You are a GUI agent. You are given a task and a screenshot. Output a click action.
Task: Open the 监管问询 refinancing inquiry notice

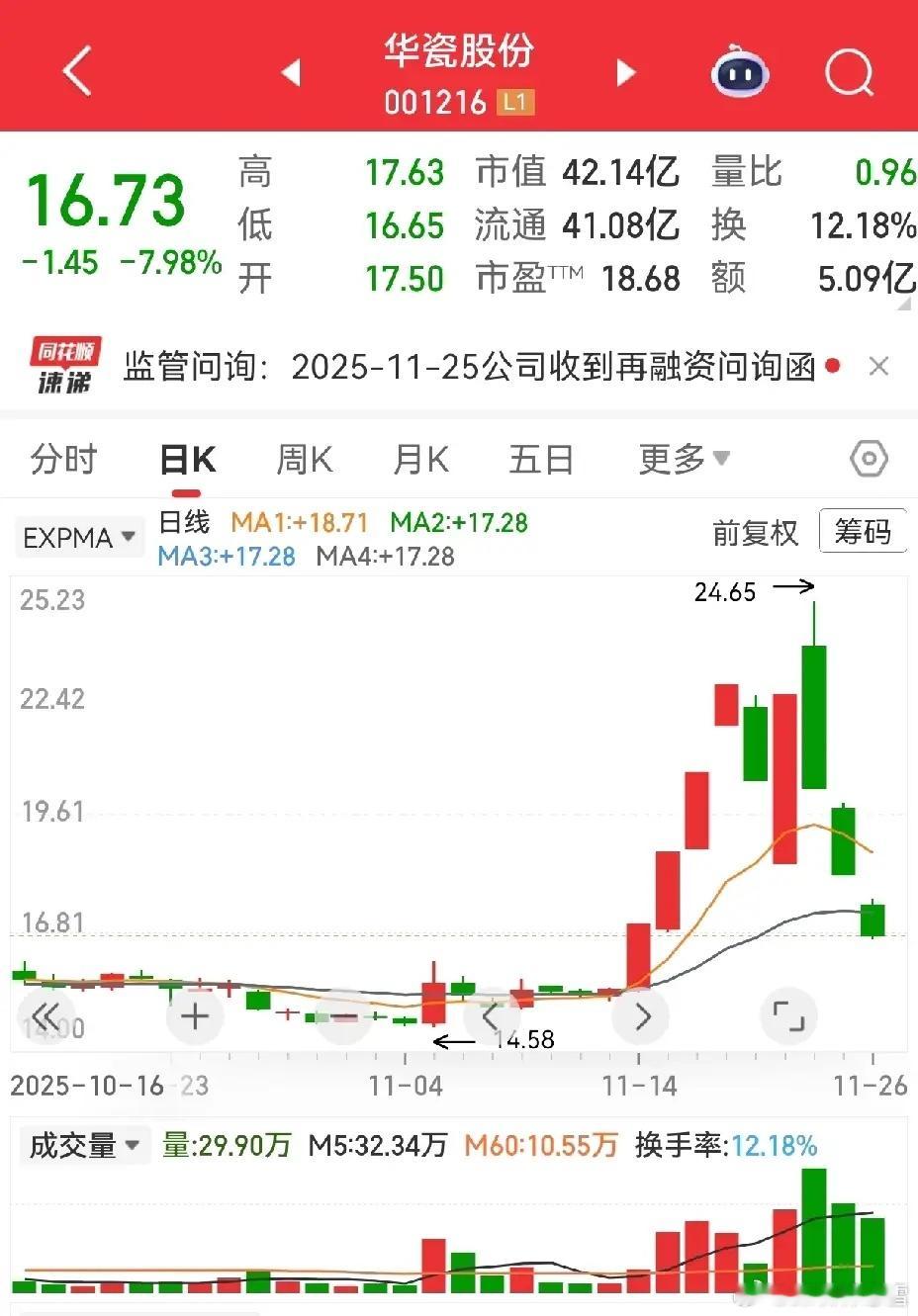pyautogui.click(x=469, y=367)
